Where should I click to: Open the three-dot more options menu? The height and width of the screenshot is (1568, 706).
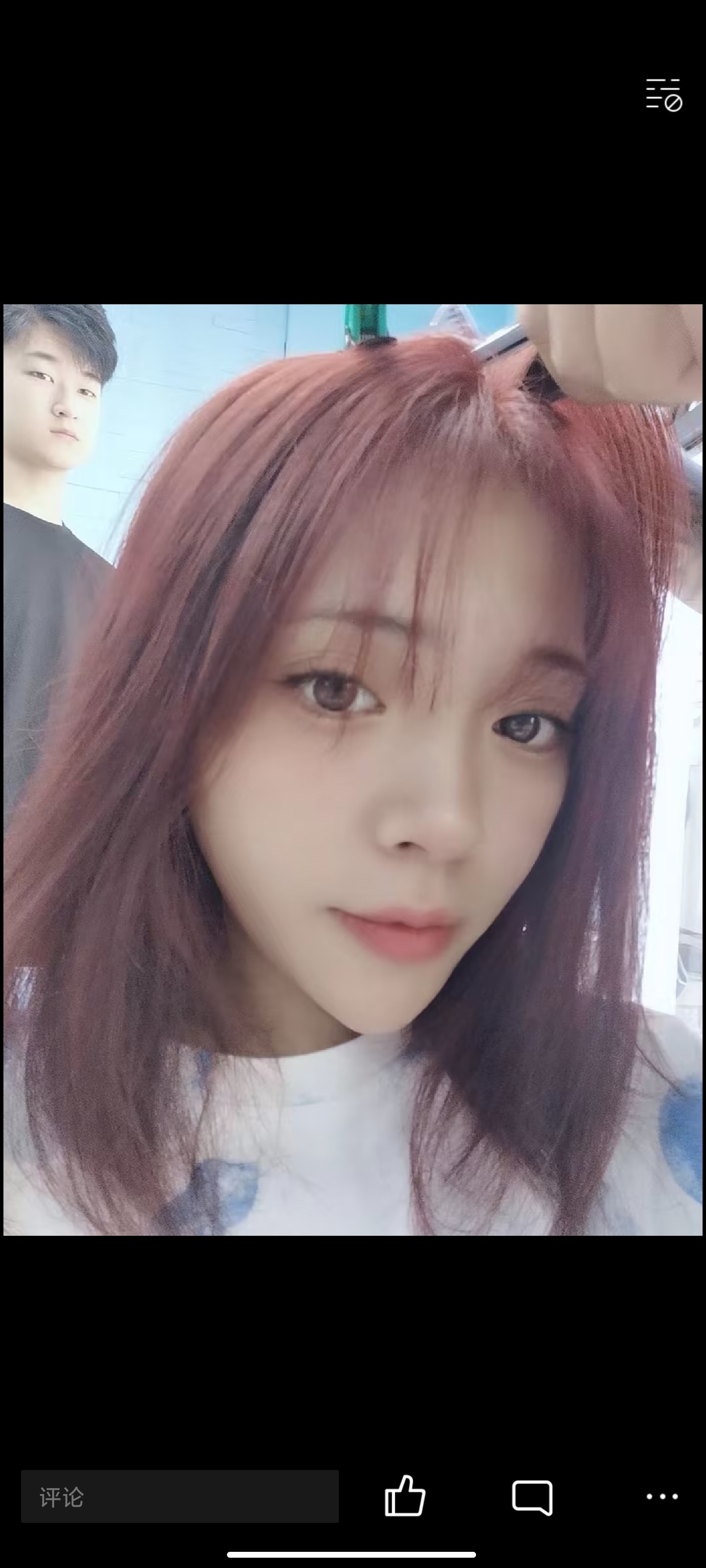(661, 1497)
